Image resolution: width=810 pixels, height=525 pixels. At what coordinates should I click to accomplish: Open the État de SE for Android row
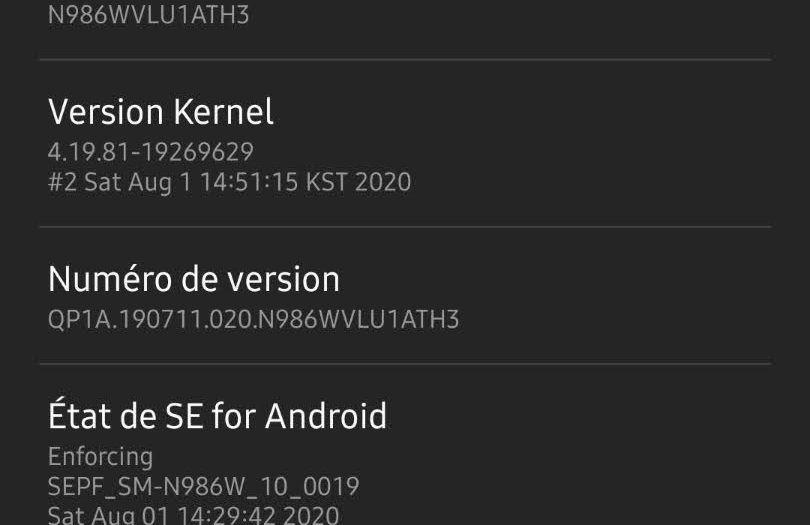(404, 455)
